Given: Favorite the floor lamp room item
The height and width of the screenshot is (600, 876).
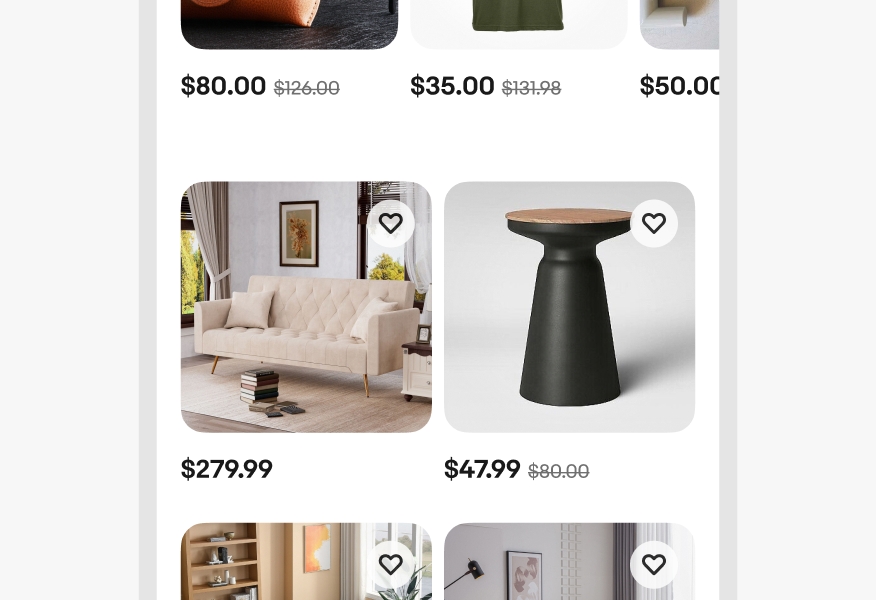Looking at the screenshot, I should [654, 565].
